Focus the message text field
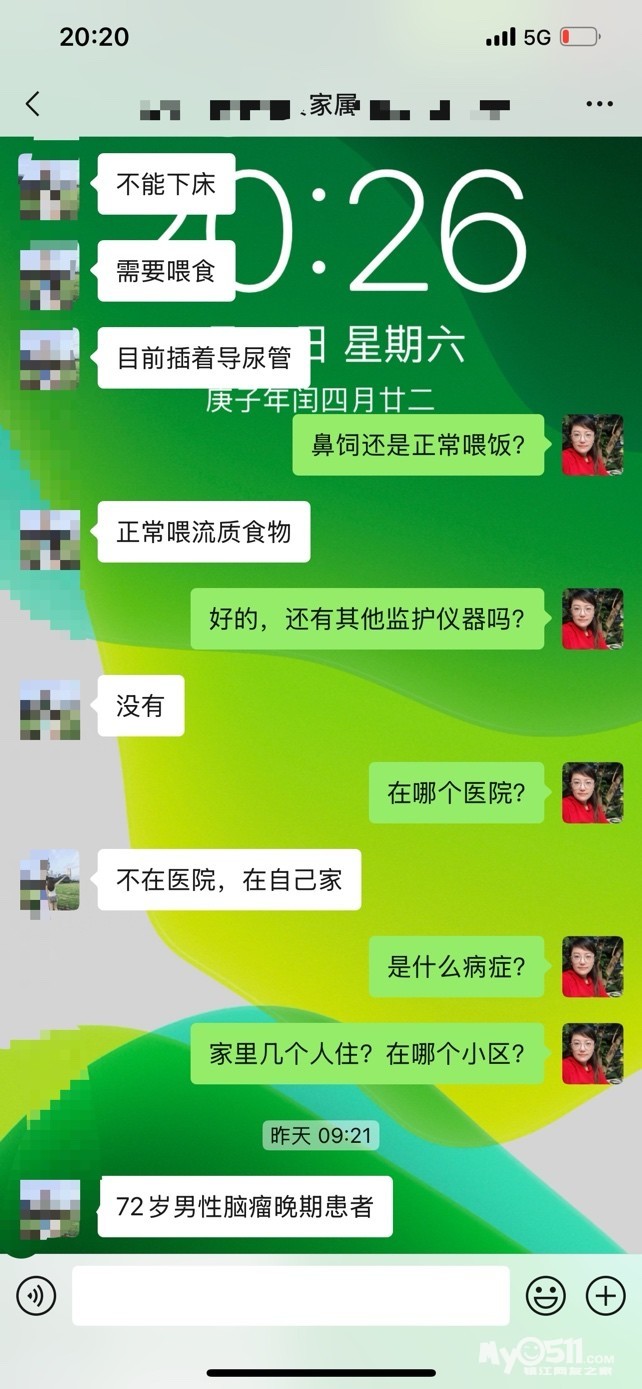The height and width of the screenshot is (1389, 642). click(x=290, y=1296)
